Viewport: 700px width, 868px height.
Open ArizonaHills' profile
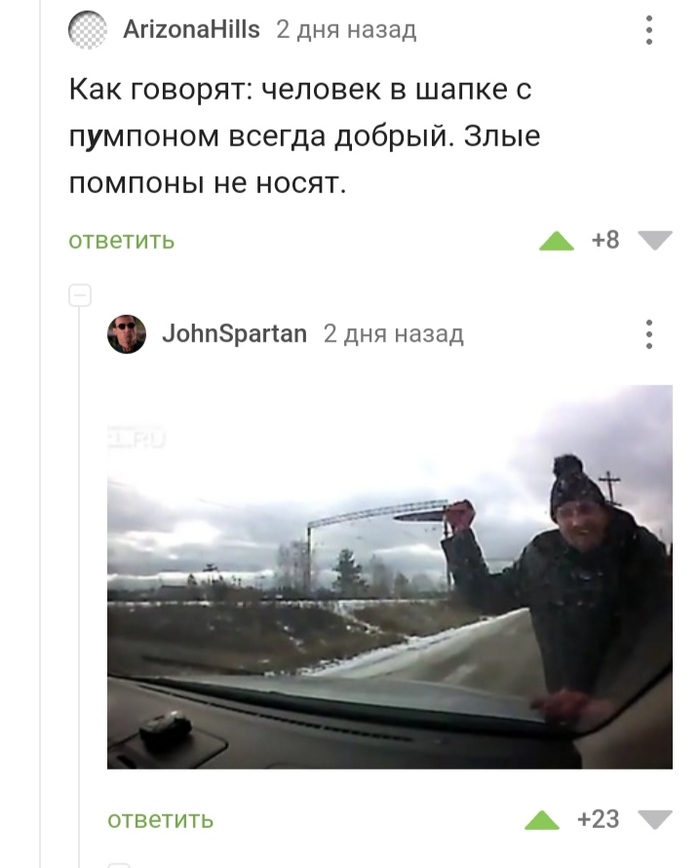[x=190, y=30]
